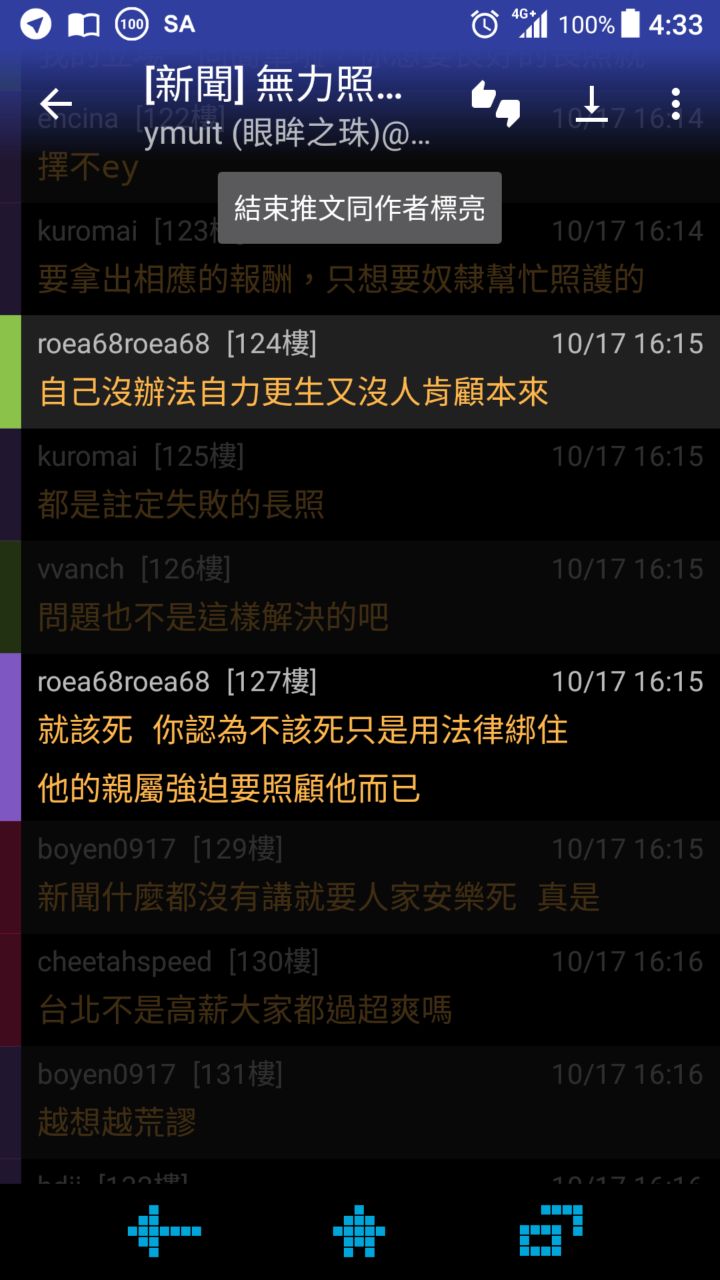Select kuromai's comment on floor 125
The height and width of the screenshot is (1280, 720).
coord(360,484)
